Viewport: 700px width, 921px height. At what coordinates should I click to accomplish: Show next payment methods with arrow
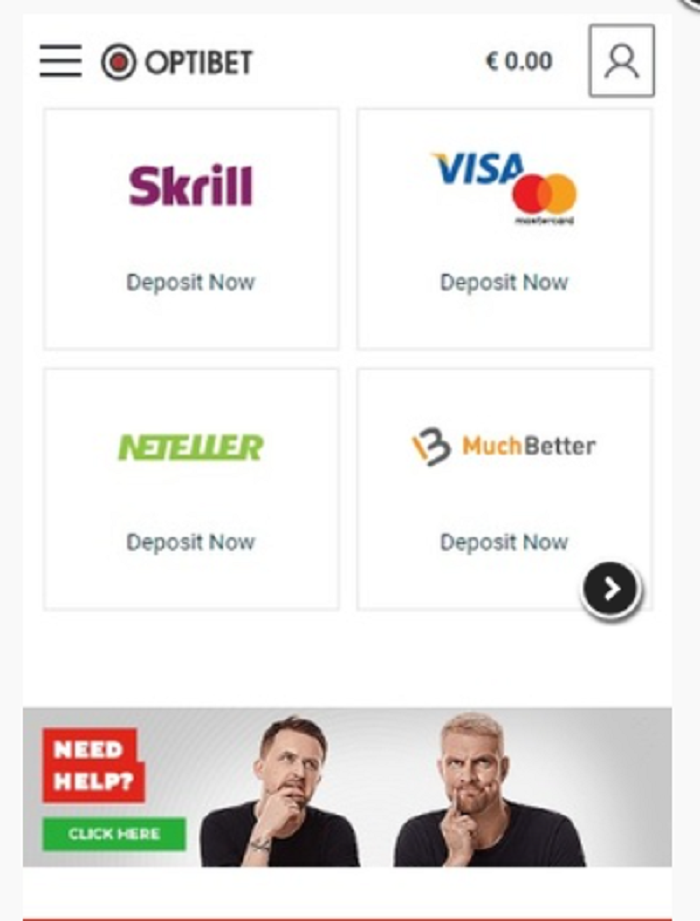[x=611, y=589]
